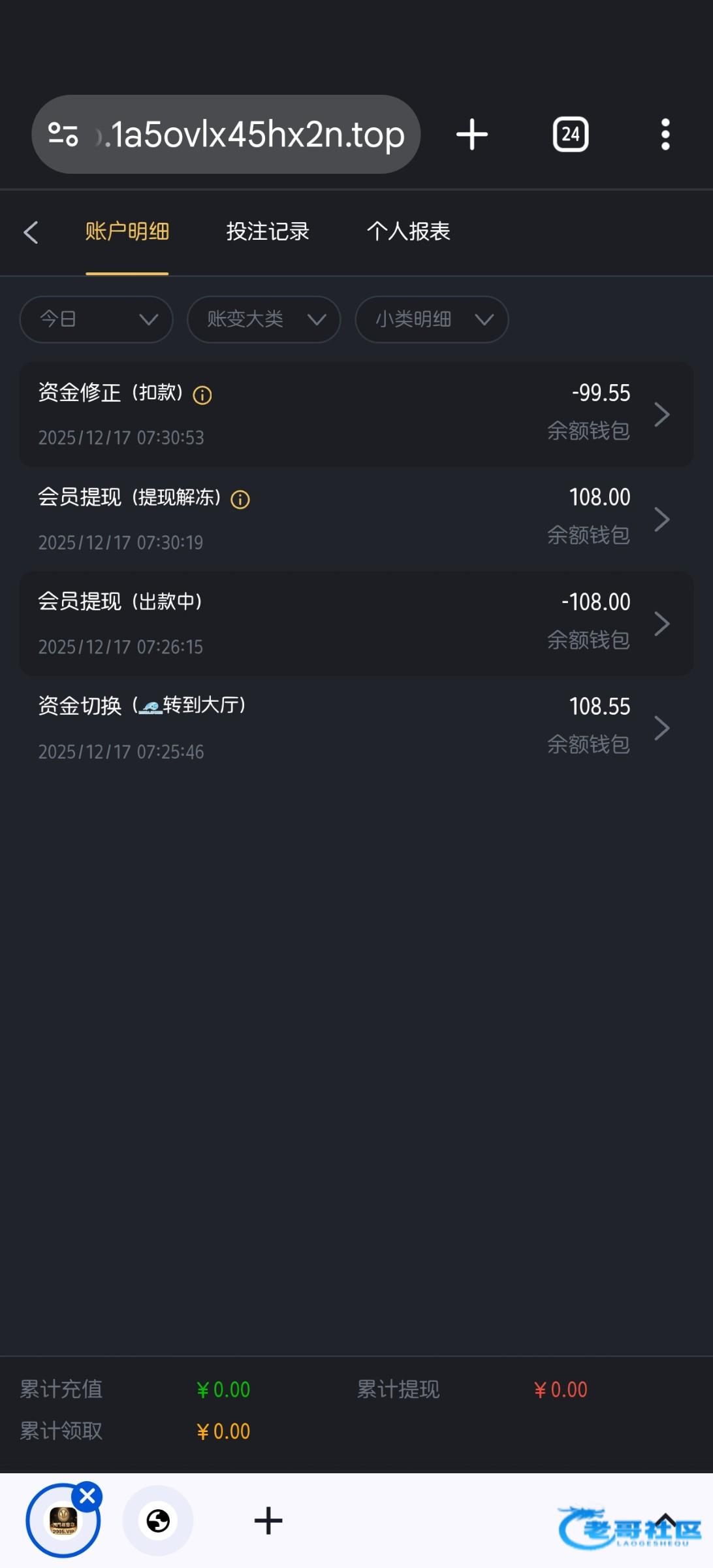Open the 资金切换 (转到大厅) record
713x1568 pixels.
coord(356,728)
